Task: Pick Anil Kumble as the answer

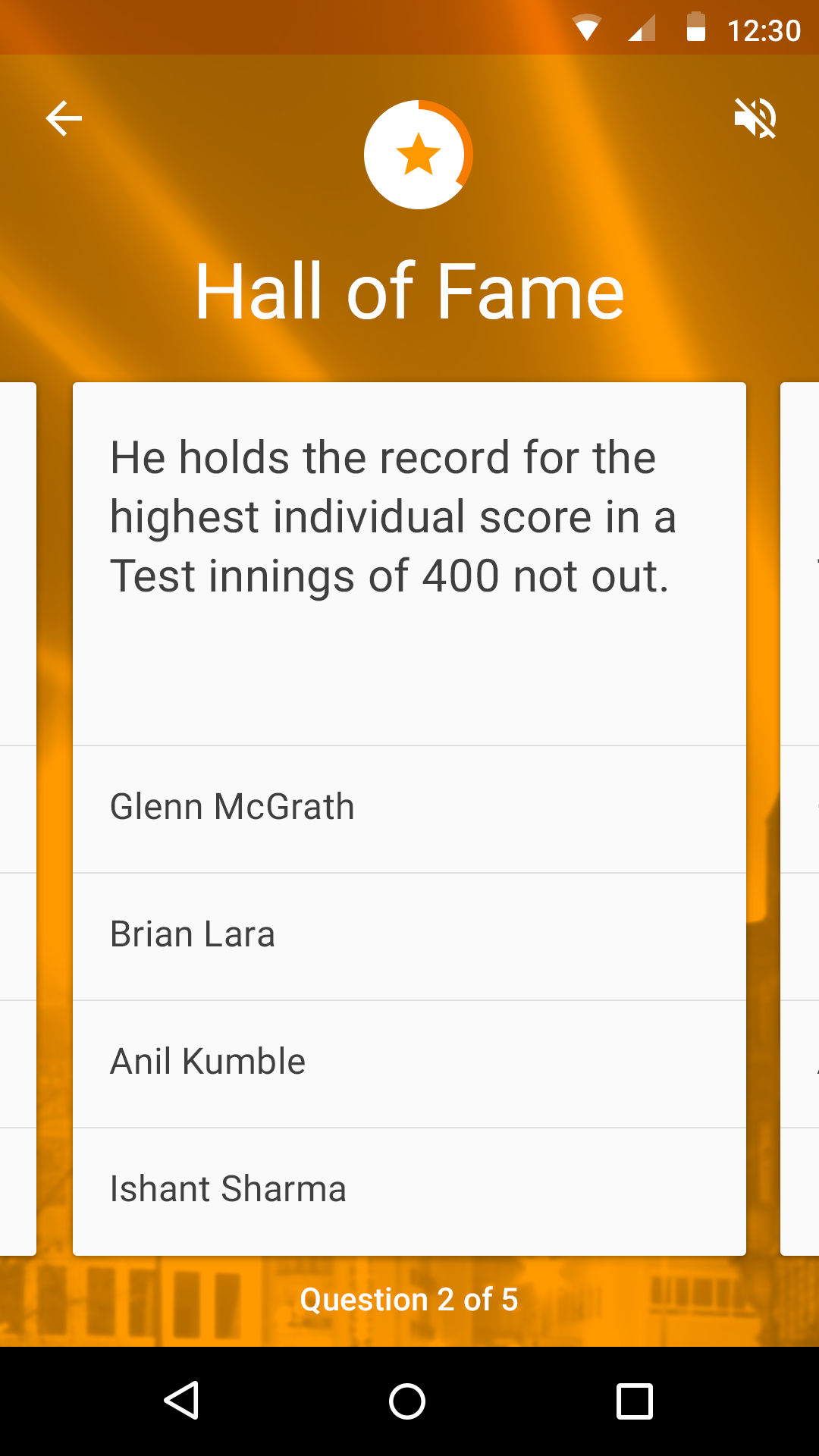Action: (409, 1064)
